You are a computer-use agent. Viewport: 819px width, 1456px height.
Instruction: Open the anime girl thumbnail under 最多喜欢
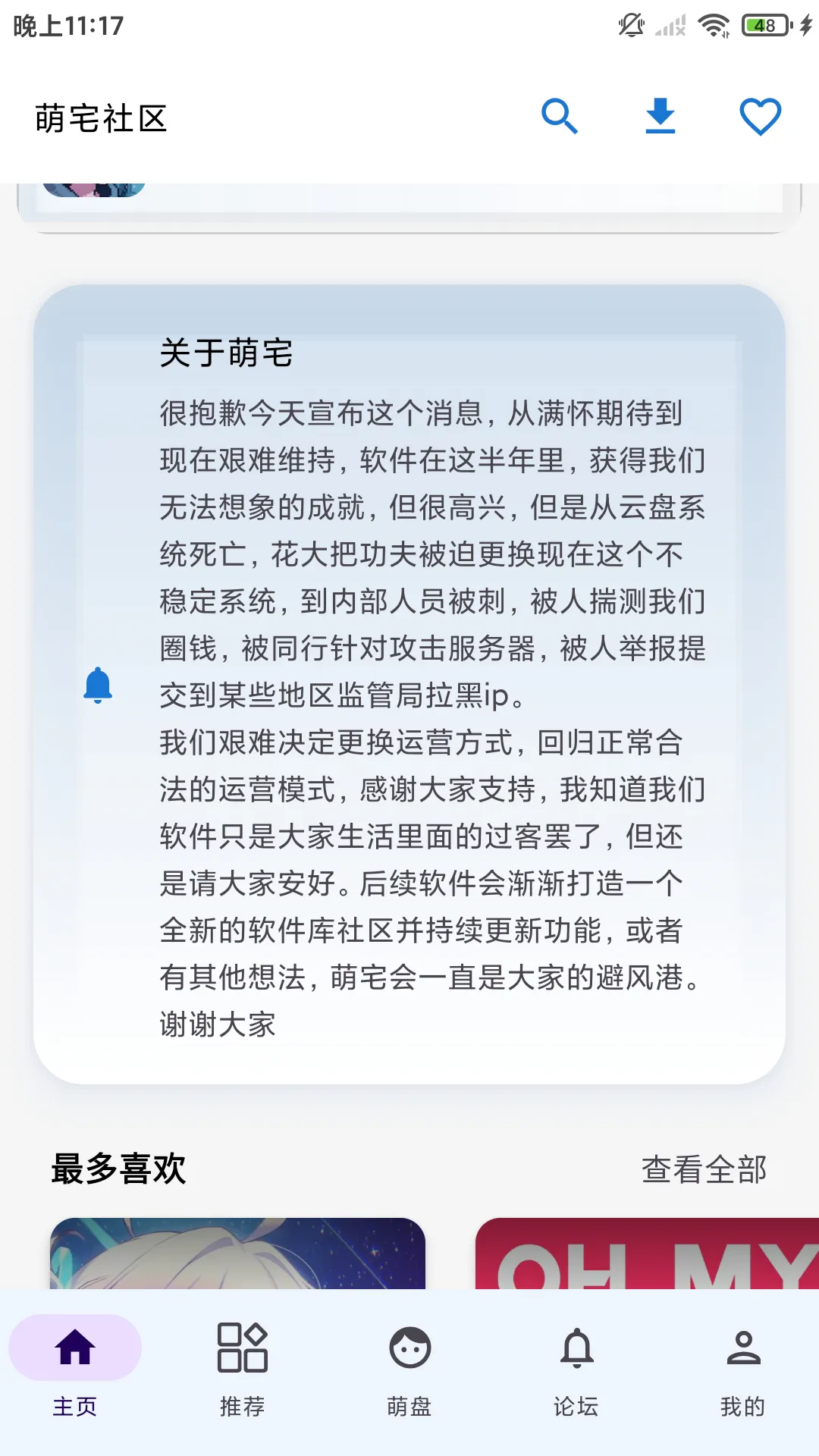pos(237,1254)
